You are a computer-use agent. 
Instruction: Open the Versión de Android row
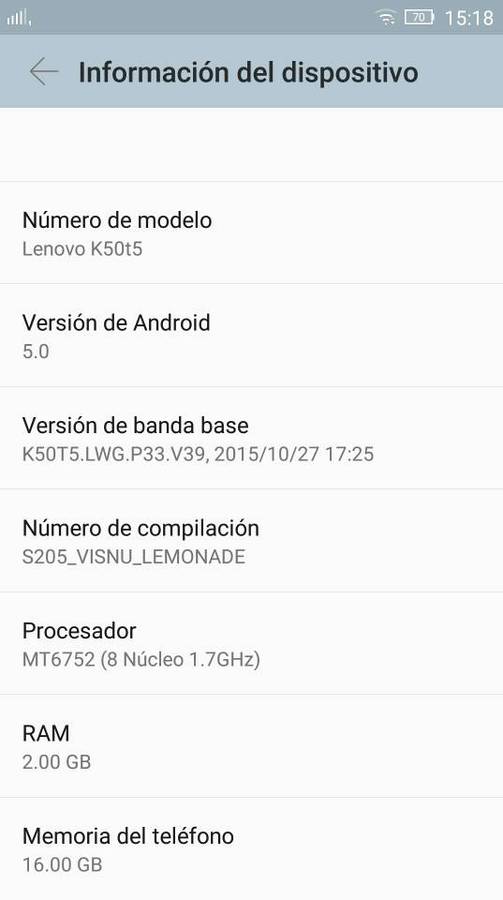(x=252, y=335)
